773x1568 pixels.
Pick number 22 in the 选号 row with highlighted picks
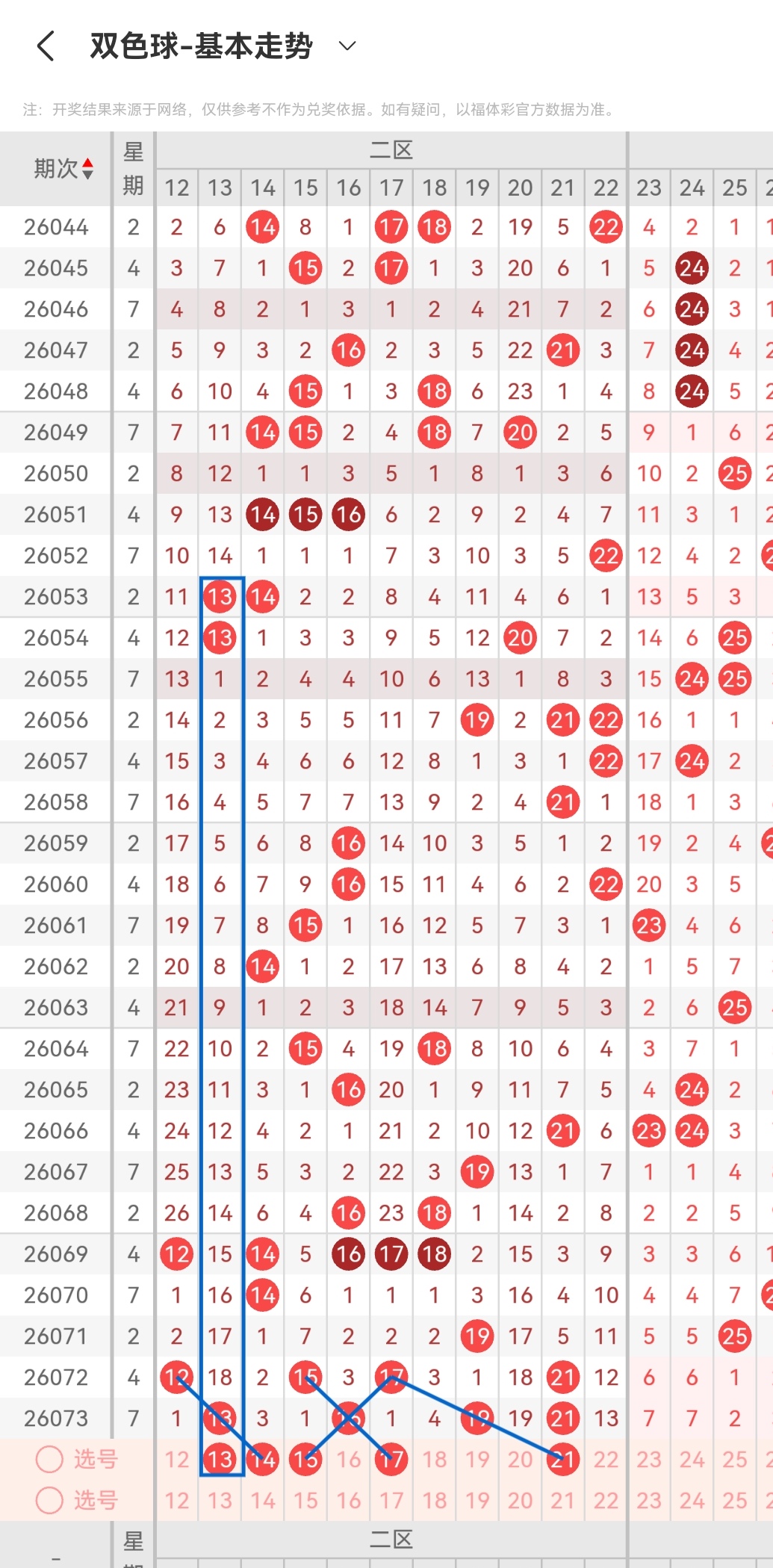[606, 1459]
